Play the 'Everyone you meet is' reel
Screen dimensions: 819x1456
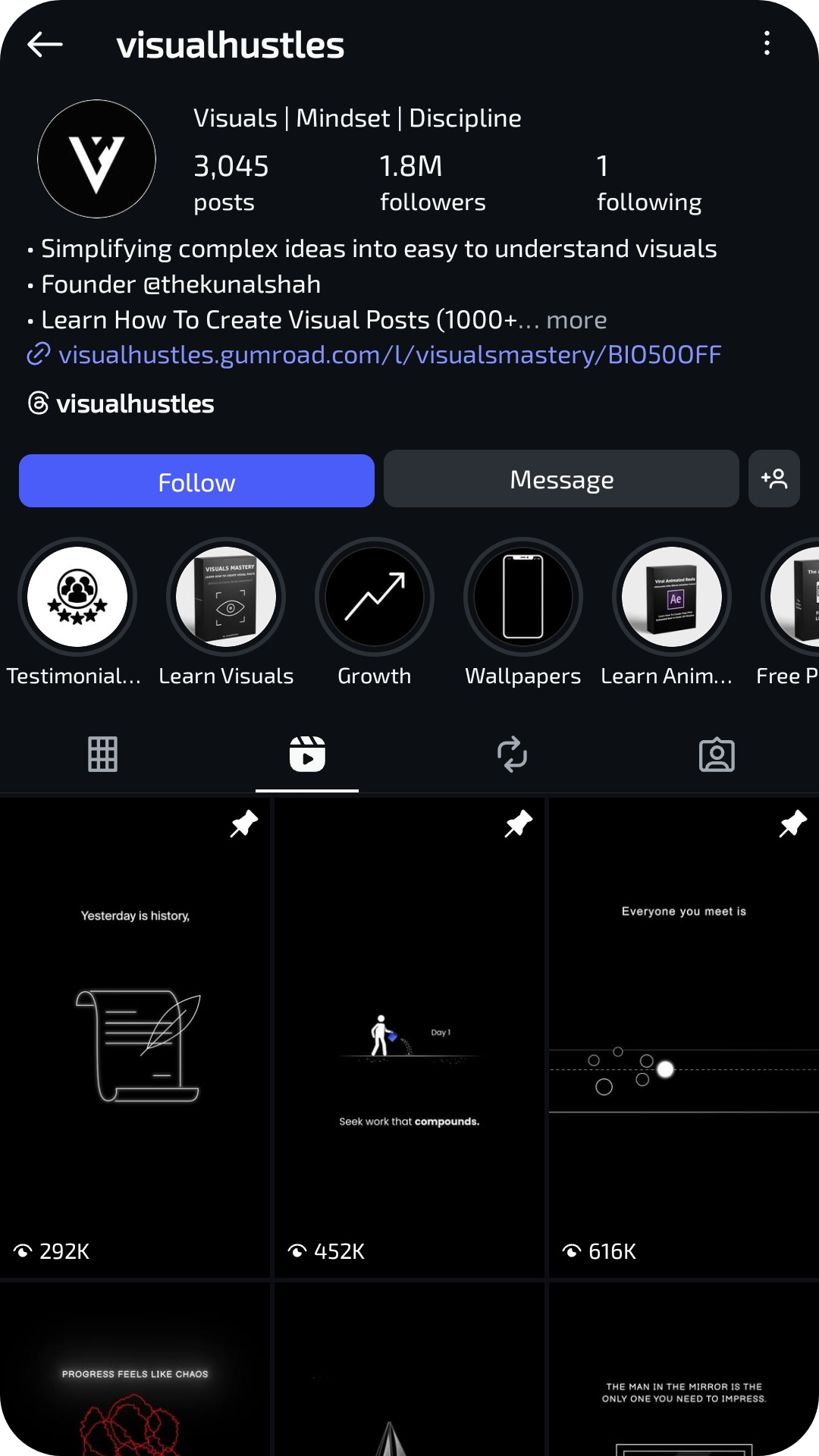[x=684, y=1039]
